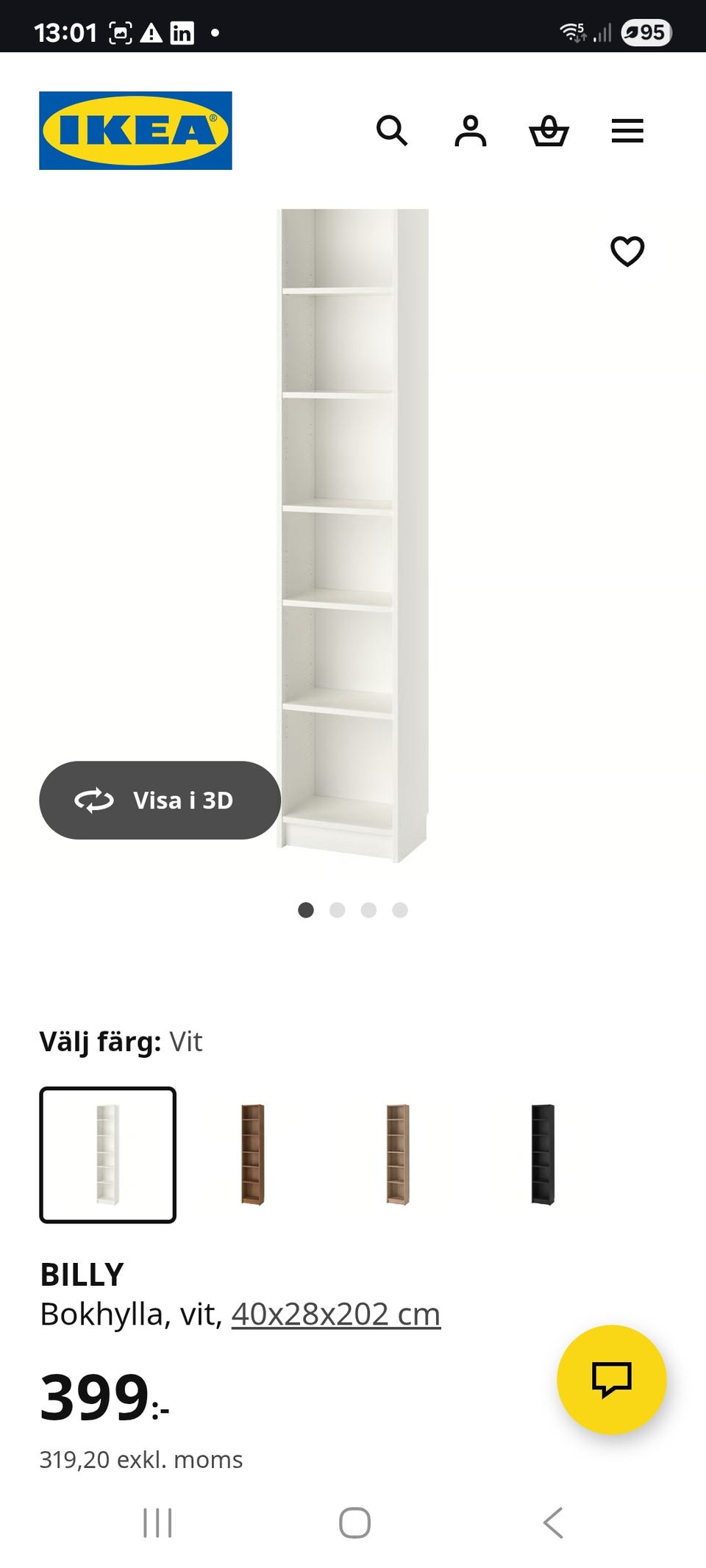Image resolution: width=706 pixels, height=1568 pixels.
Task: Tap the Visa i 3D button
Action: click(x=160, y=801)
